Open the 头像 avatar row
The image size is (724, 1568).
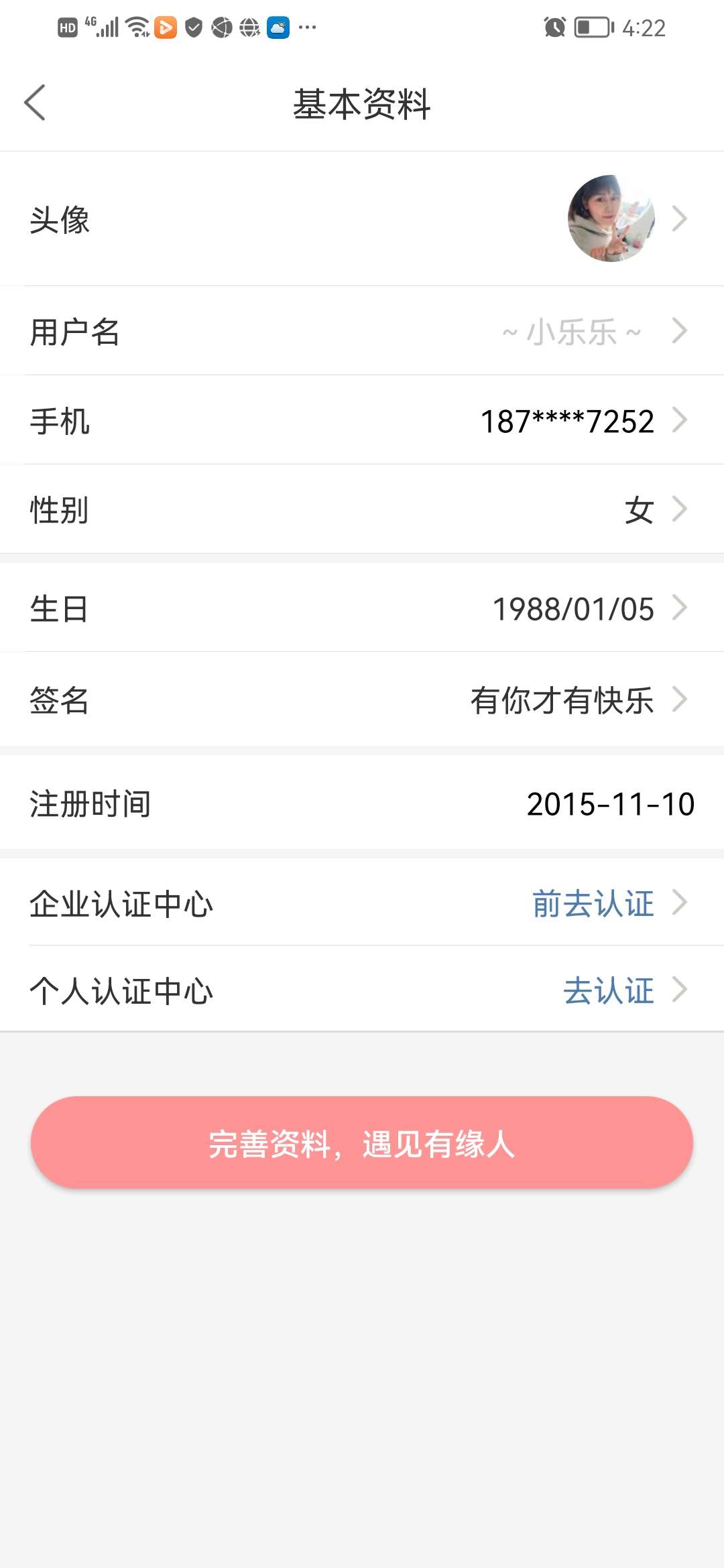point(362,219)
